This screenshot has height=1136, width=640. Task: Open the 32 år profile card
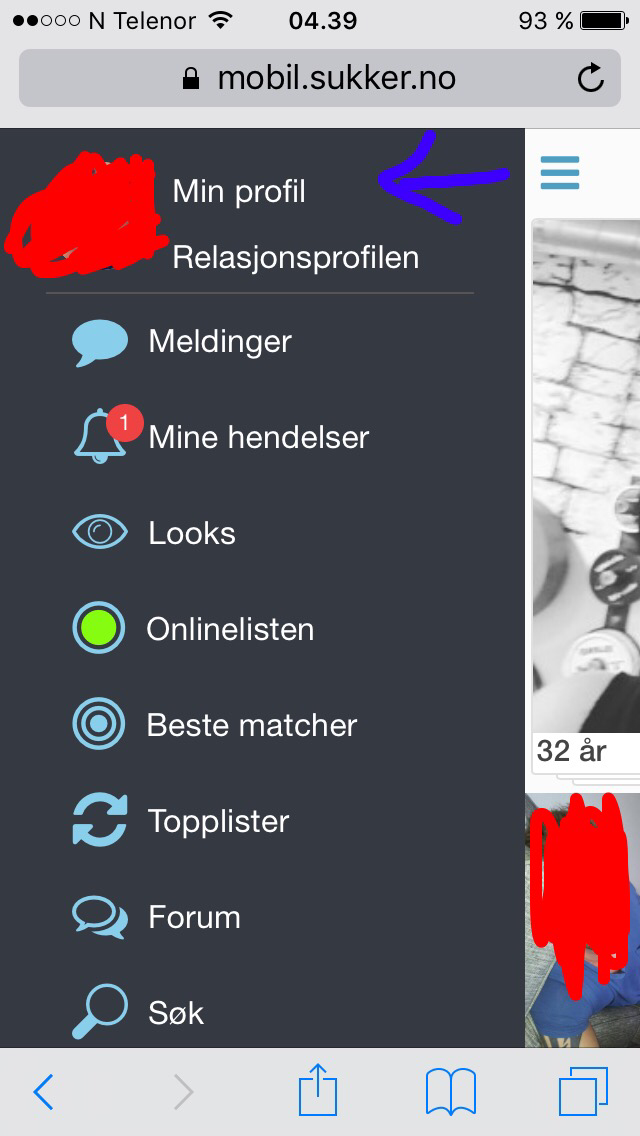[x=586, y=496]
